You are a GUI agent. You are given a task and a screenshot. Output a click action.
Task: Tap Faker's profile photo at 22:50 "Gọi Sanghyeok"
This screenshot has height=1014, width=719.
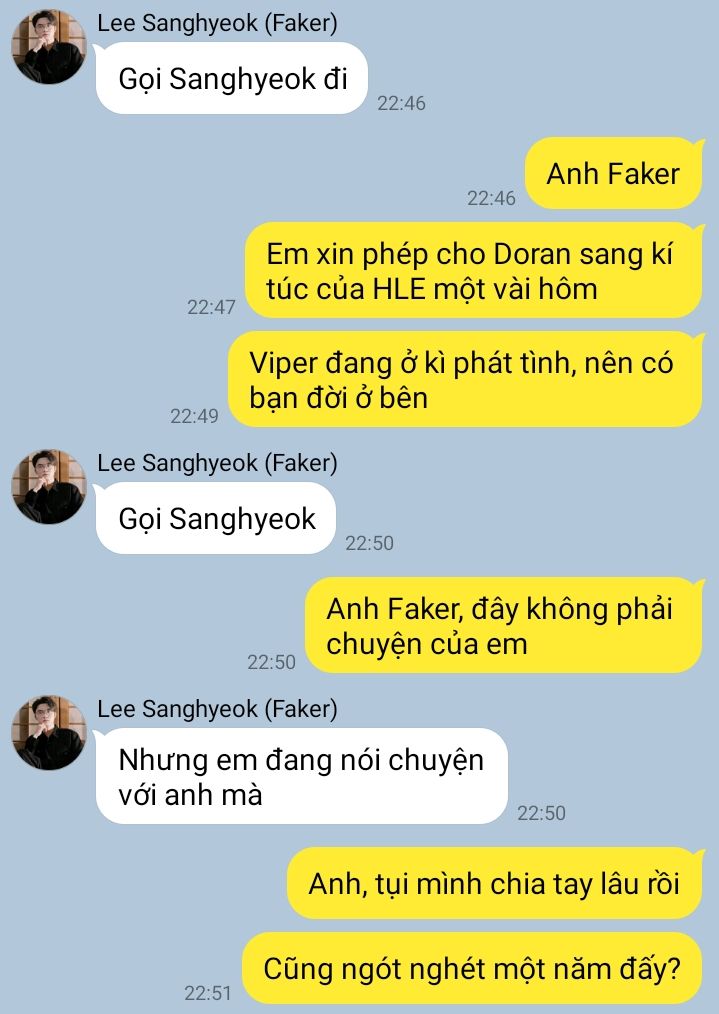click(x=48, y=487)
